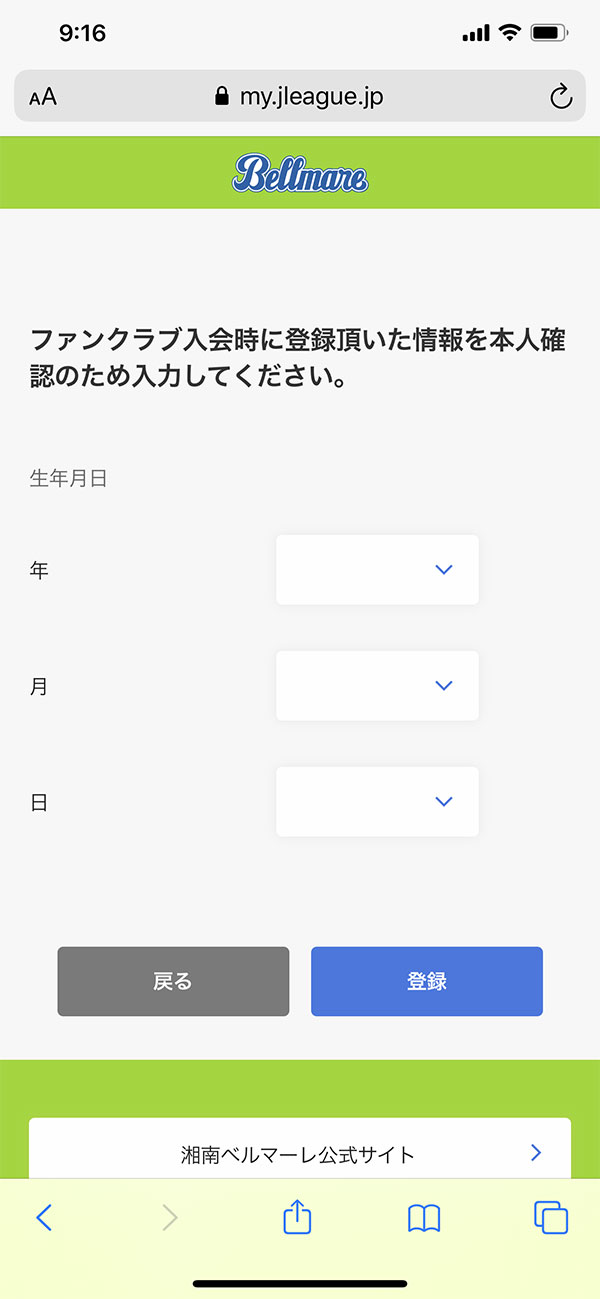Go back in Safari toolbar
The width and height of the screenshot is (600, 1299).
43,1217
